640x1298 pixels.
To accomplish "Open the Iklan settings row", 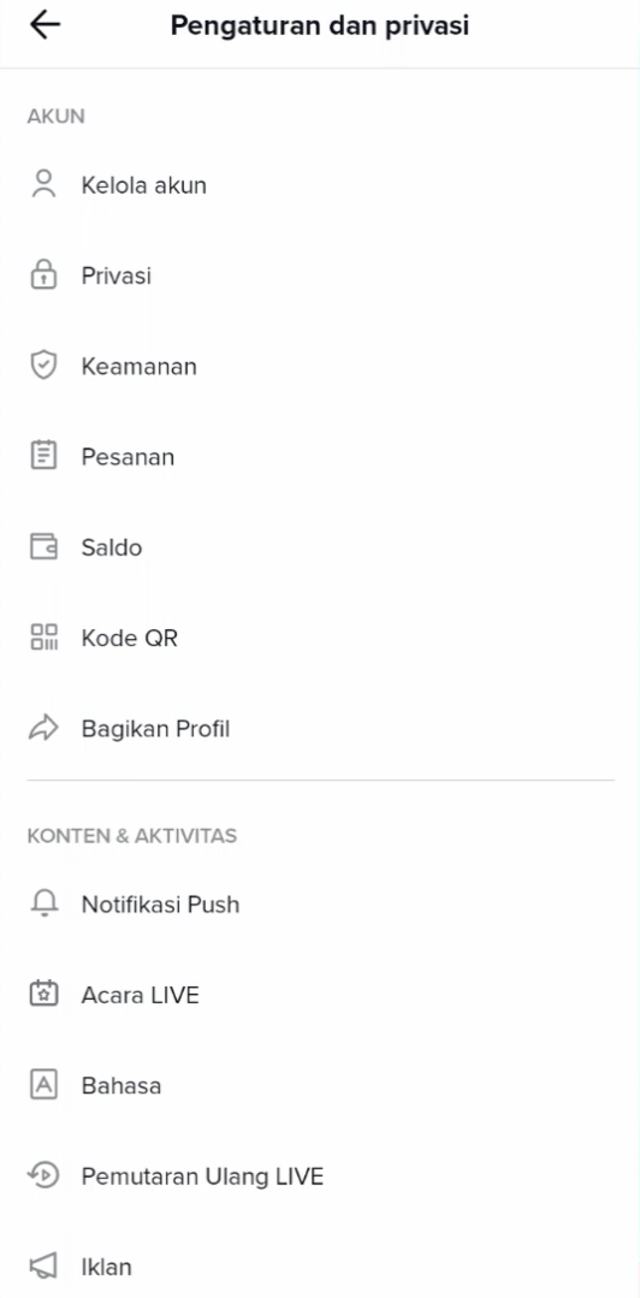I will coord(106,1267).
